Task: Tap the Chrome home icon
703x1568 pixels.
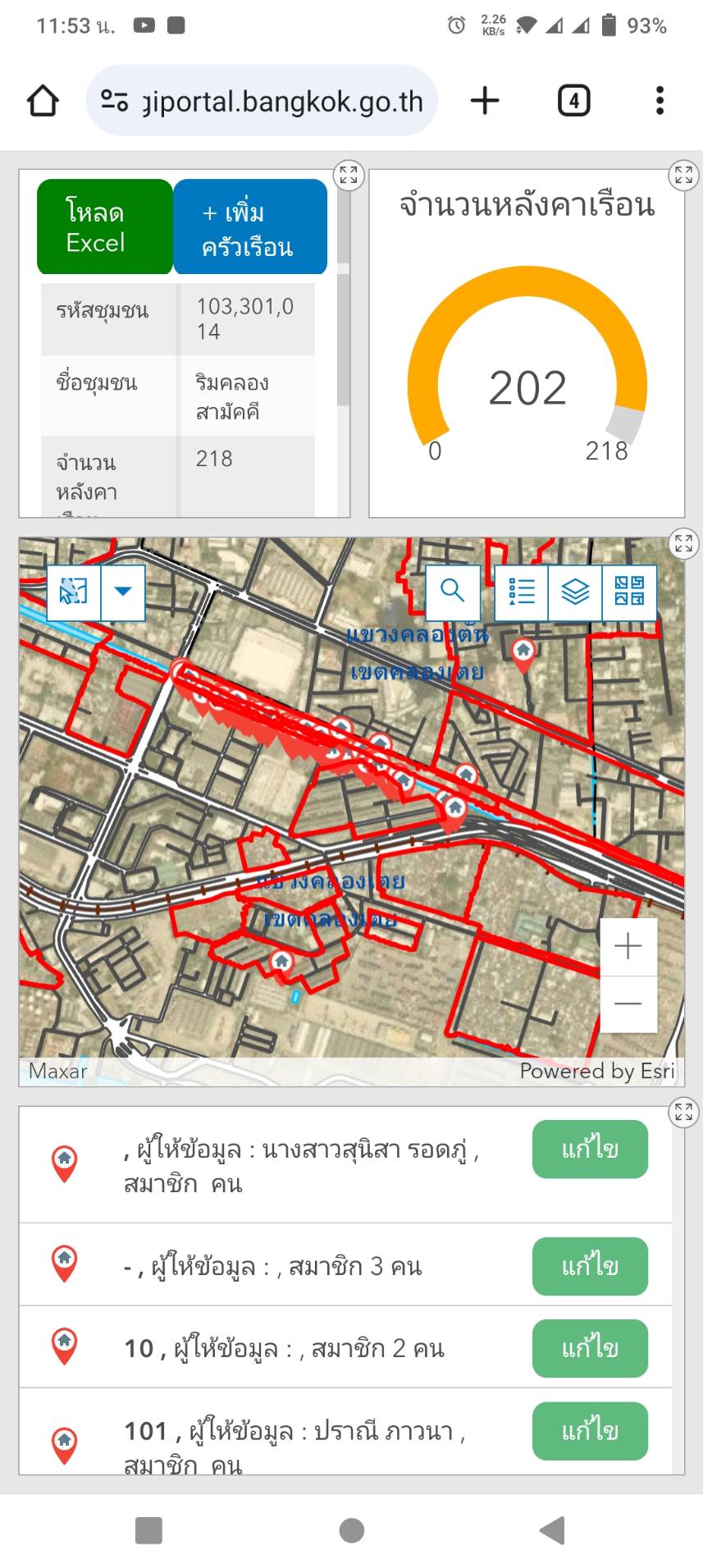Action: (x=43, y=101)
